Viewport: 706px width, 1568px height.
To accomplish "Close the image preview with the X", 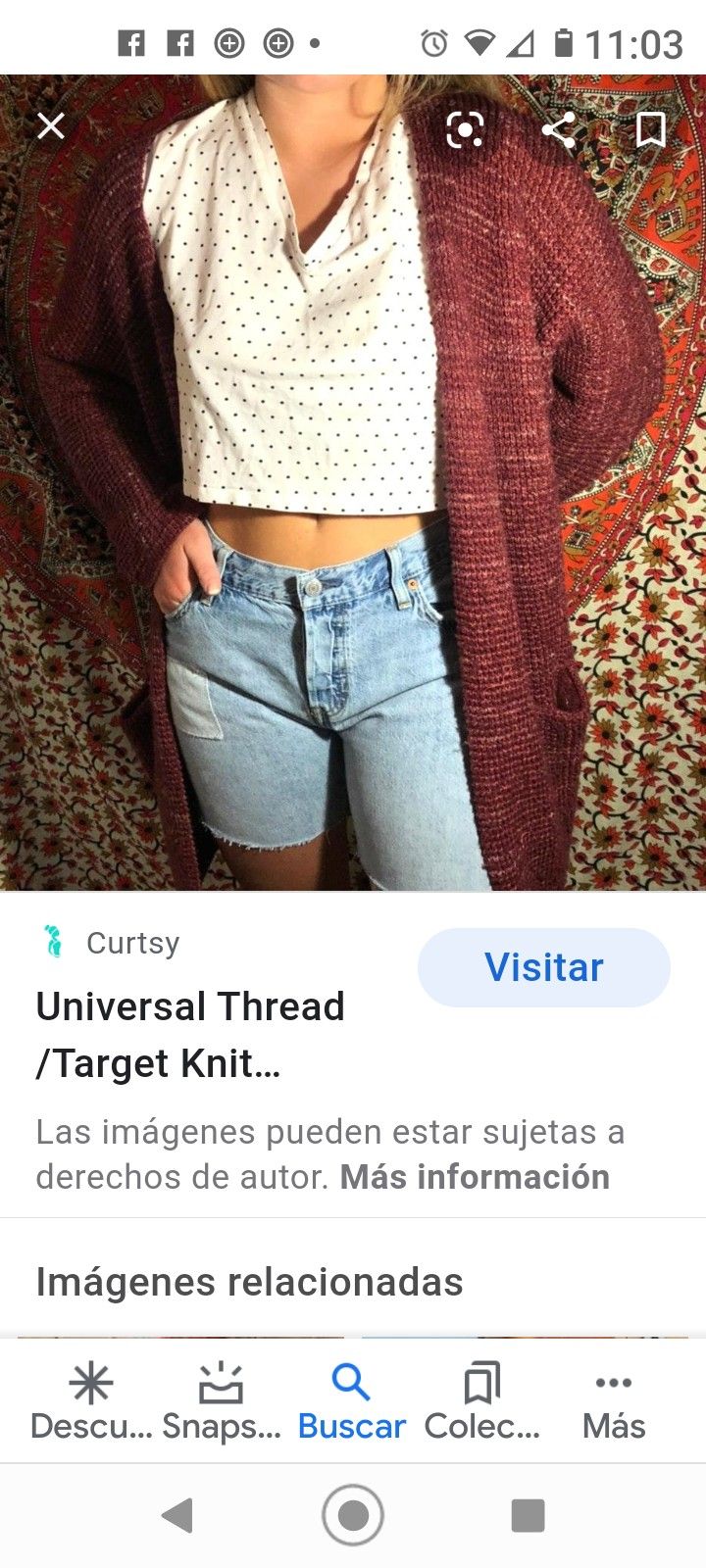I will coord(50,125).
